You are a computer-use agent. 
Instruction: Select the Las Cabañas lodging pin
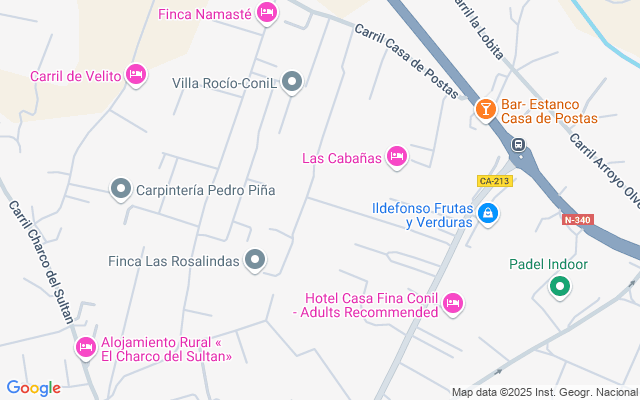(397, 156)
